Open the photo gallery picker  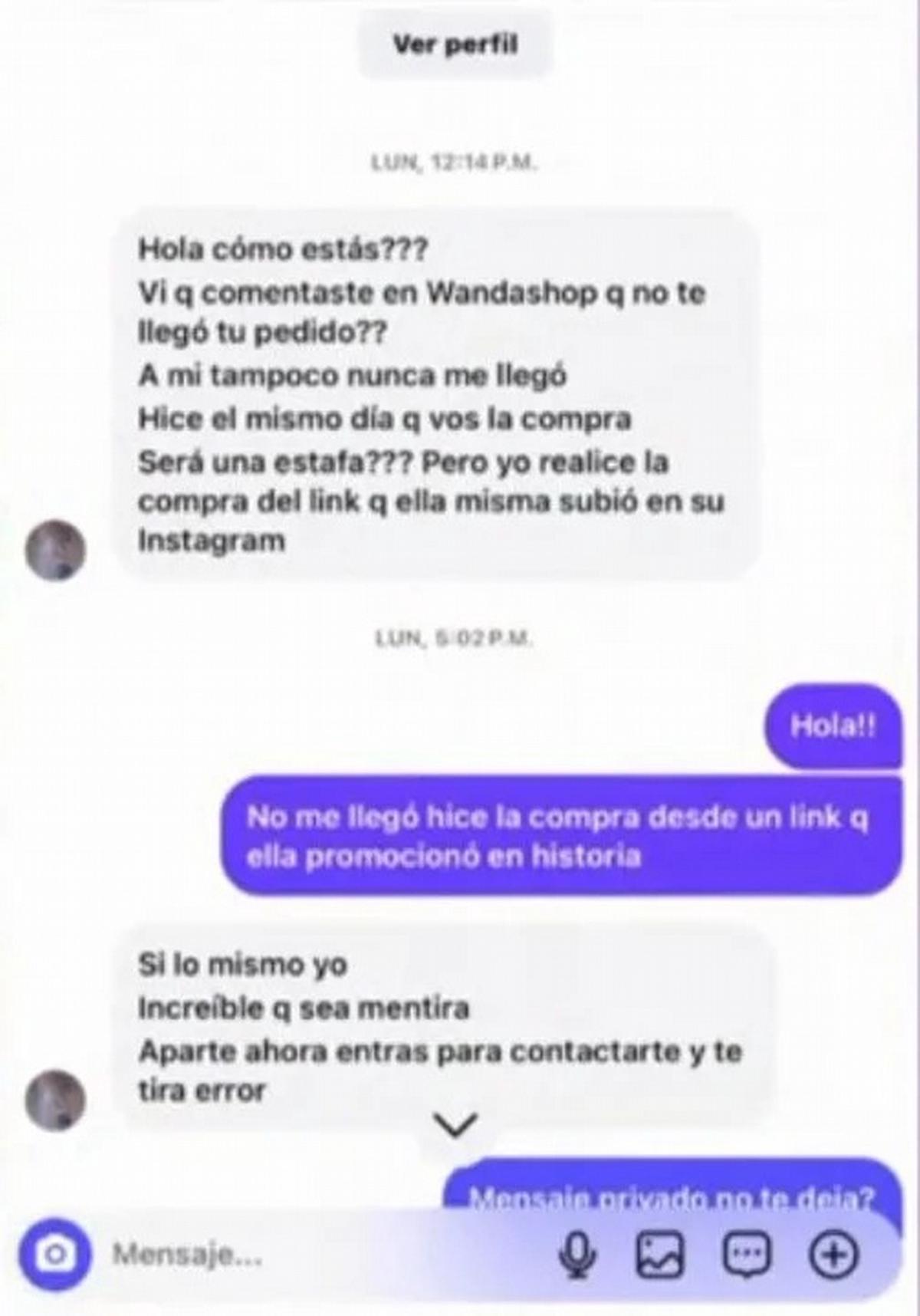[660, 1255]
